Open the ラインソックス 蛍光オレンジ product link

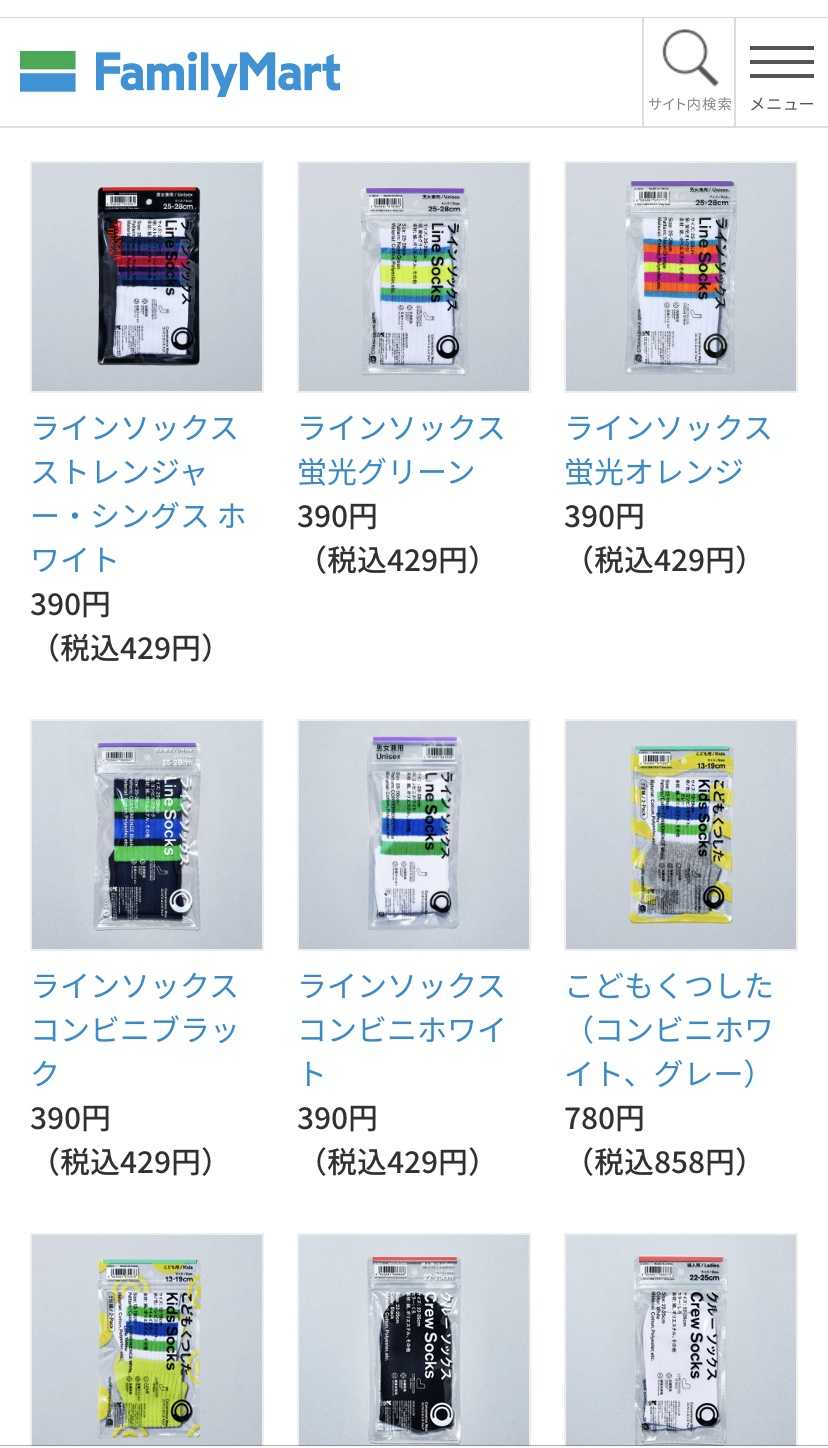coord(669,450)
